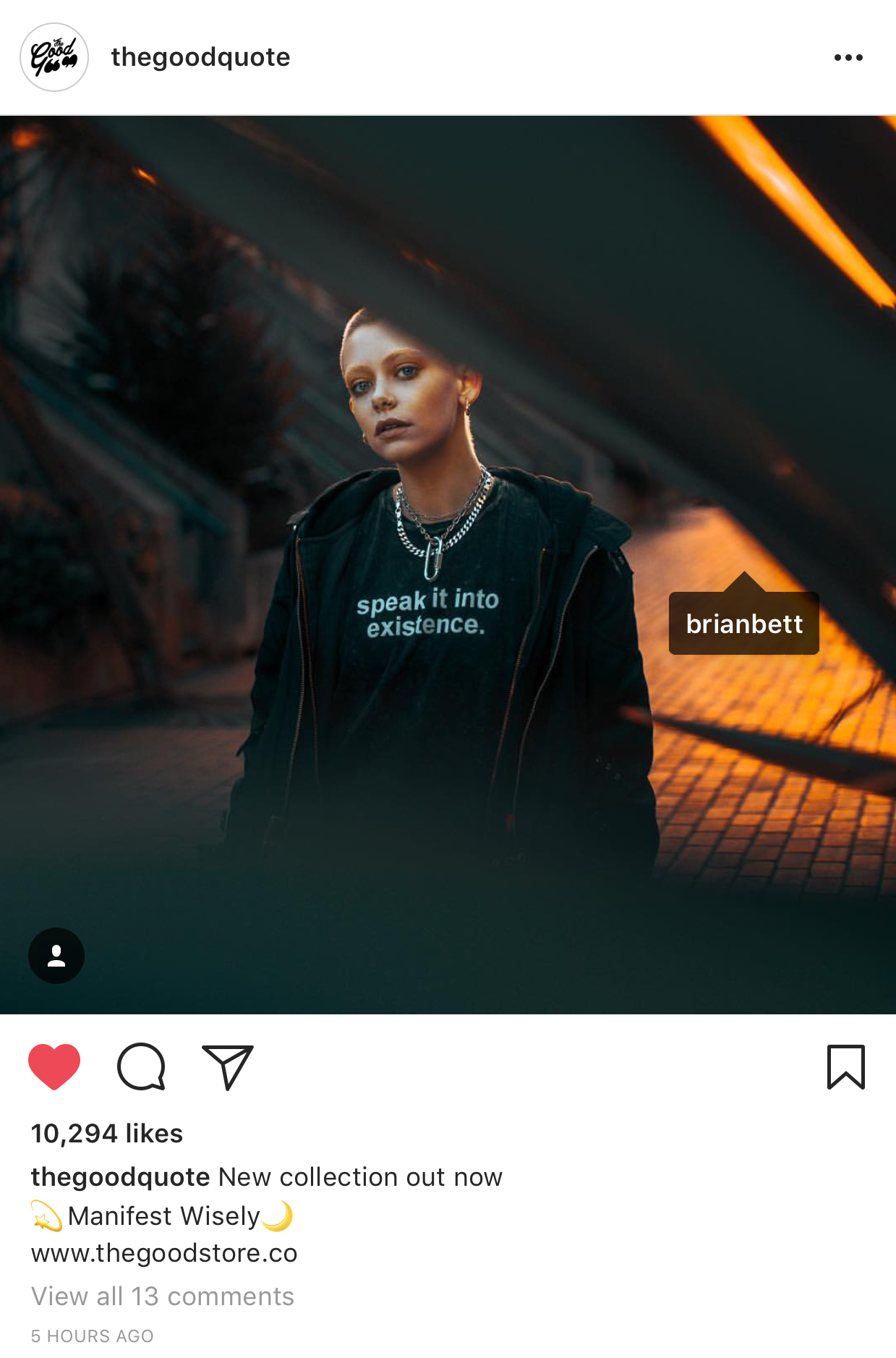Image resolution: width=896 pixels, height=1358 pixels.
Task: Open the three-dot overflow menu
Action: point(848,57)
